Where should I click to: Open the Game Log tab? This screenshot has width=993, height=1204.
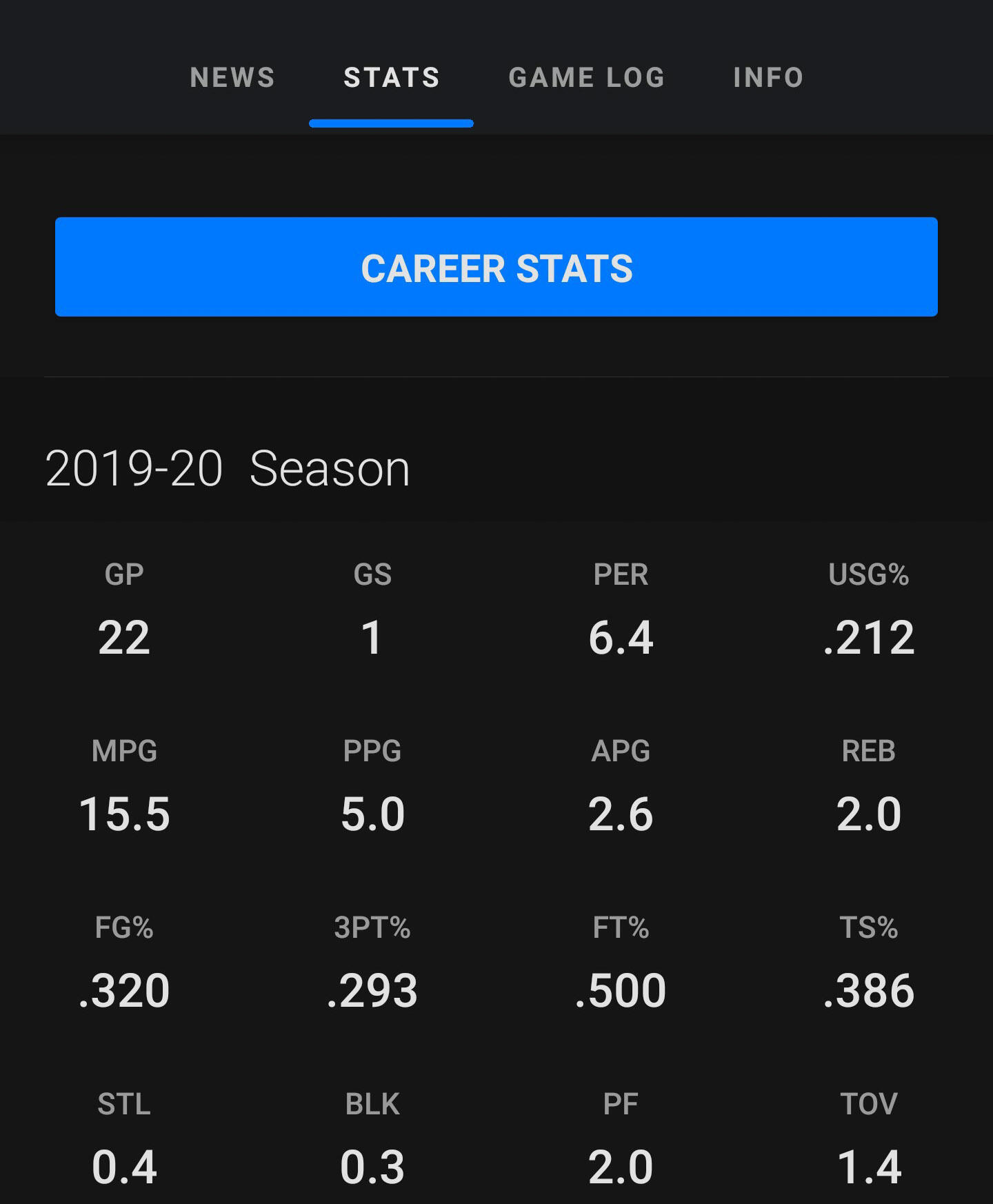point(586,77)
